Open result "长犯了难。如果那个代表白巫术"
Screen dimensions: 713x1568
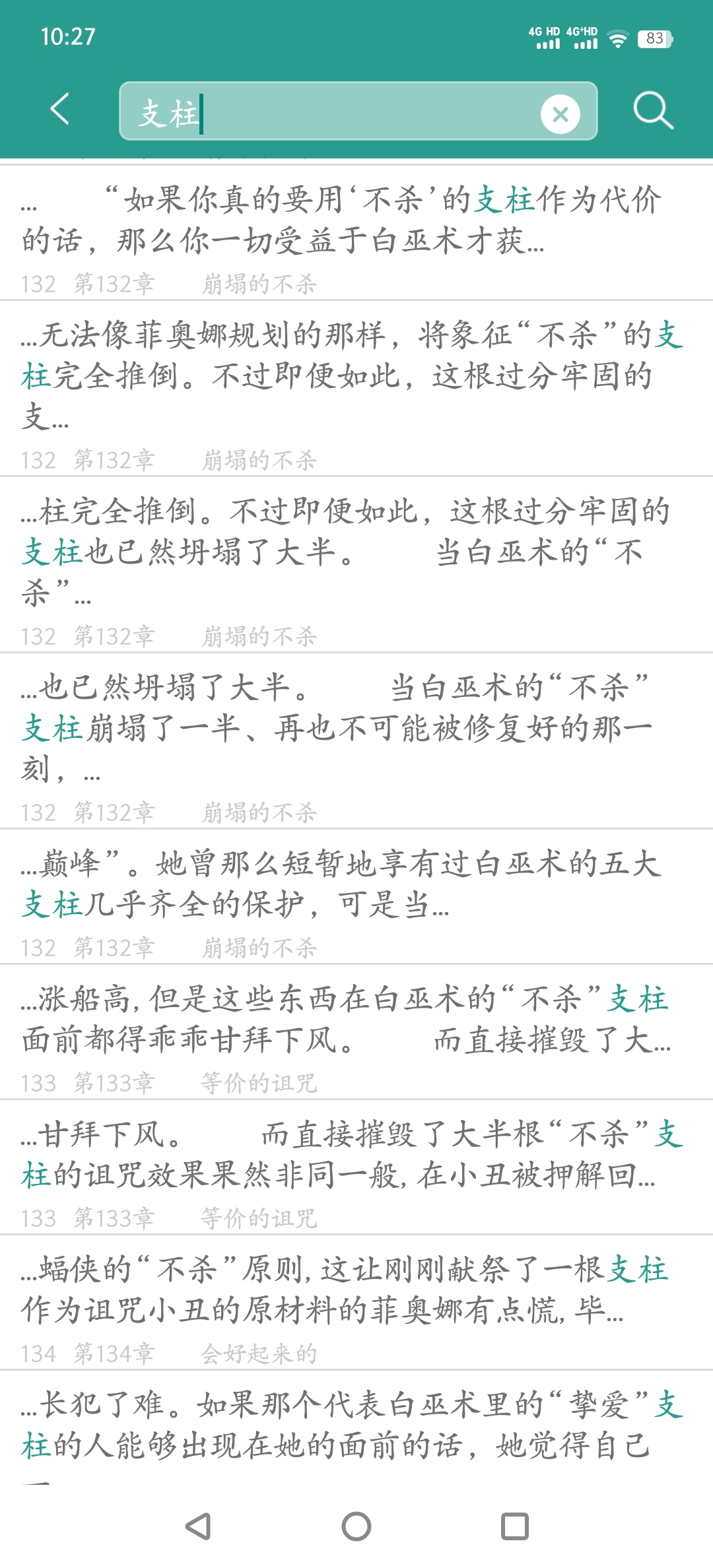pos(356,1427)
